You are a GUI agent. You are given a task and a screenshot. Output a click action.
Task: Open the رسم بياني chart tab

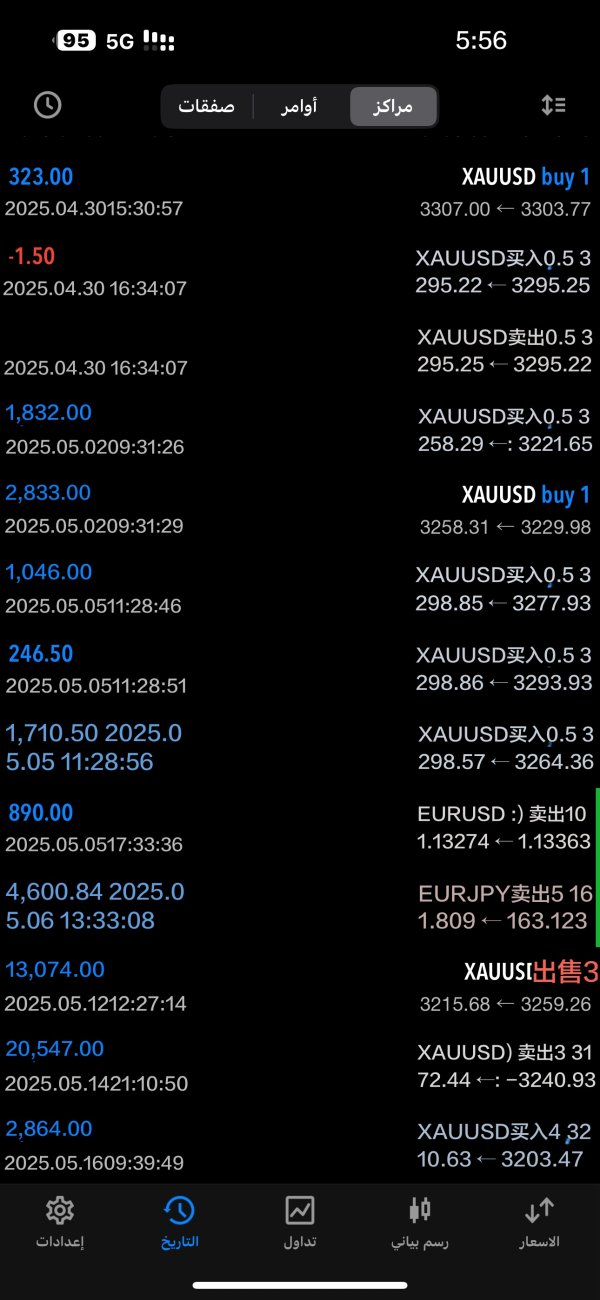pyautogui.click(x=420, y=1222)
